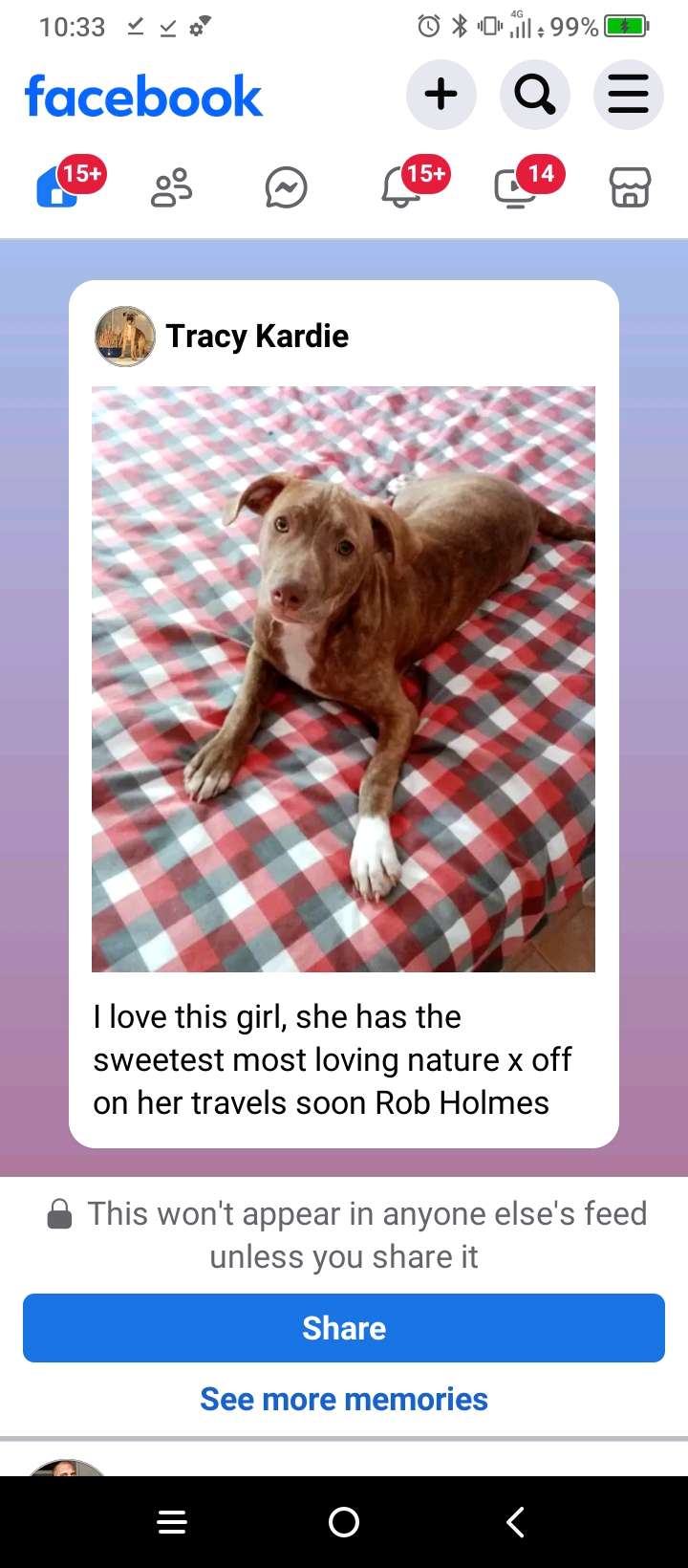Tap See more memories link
The height and width of the screenshot is (1568, 688).
344,1399
